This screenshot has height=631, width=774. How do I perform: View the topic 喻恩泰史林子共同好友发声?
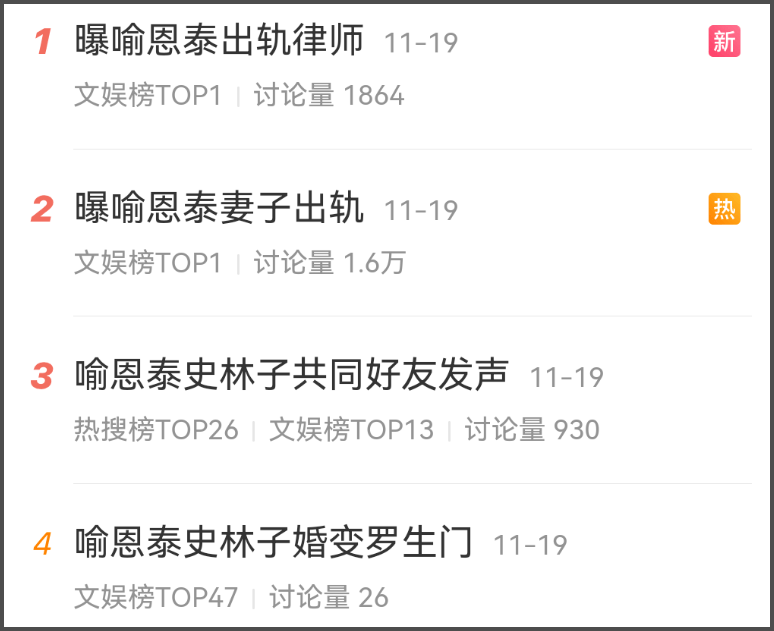point(291,376)
